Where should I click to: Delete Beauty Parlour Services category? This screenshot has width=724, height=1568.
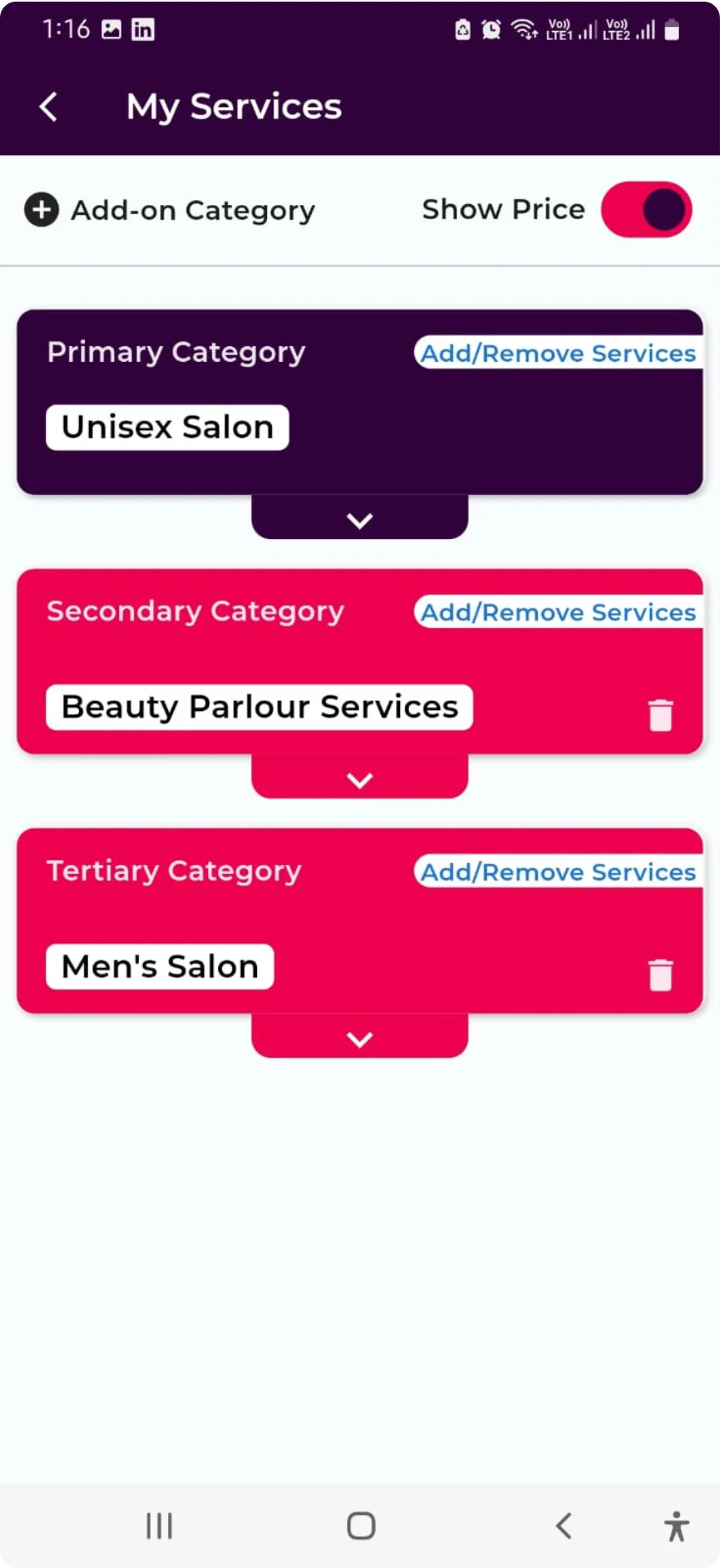(660, 715)
